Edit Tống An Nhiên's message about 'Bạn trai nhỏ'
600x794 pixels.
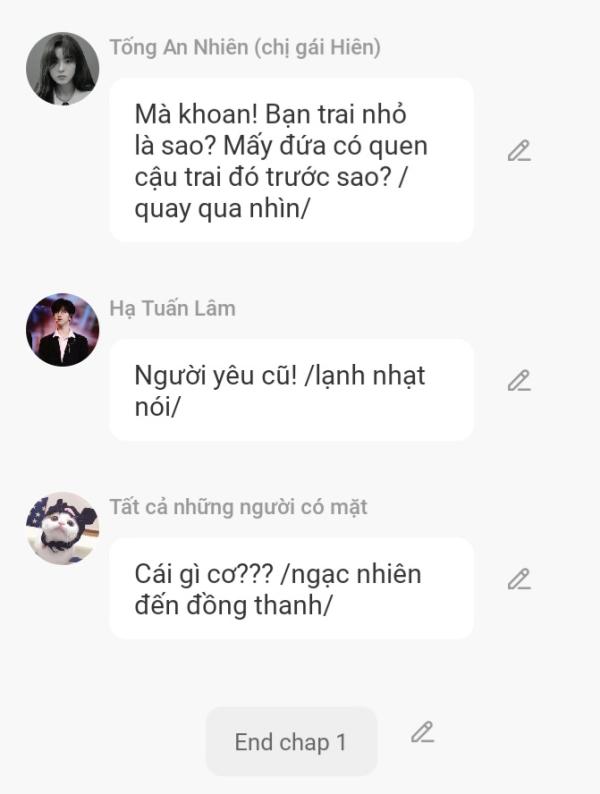tap(518, 151)
